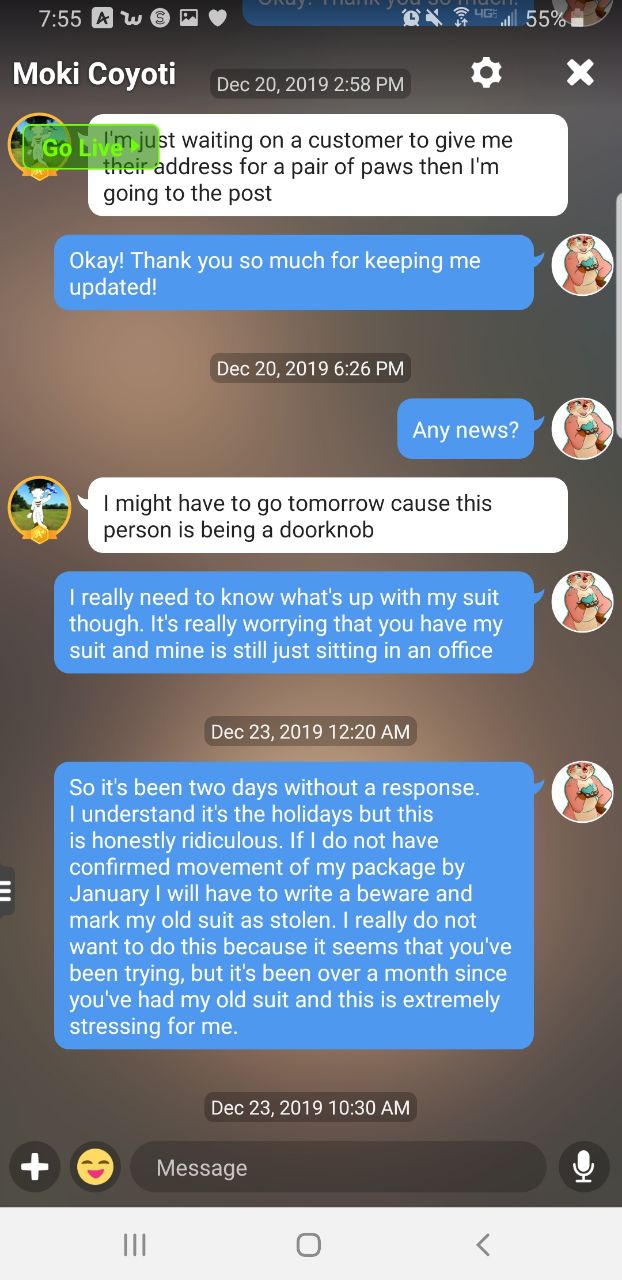Open Moki Coyoti's avatar beside the doorknob message
This screenshot has height=1280, width=622.
[39, 508]
